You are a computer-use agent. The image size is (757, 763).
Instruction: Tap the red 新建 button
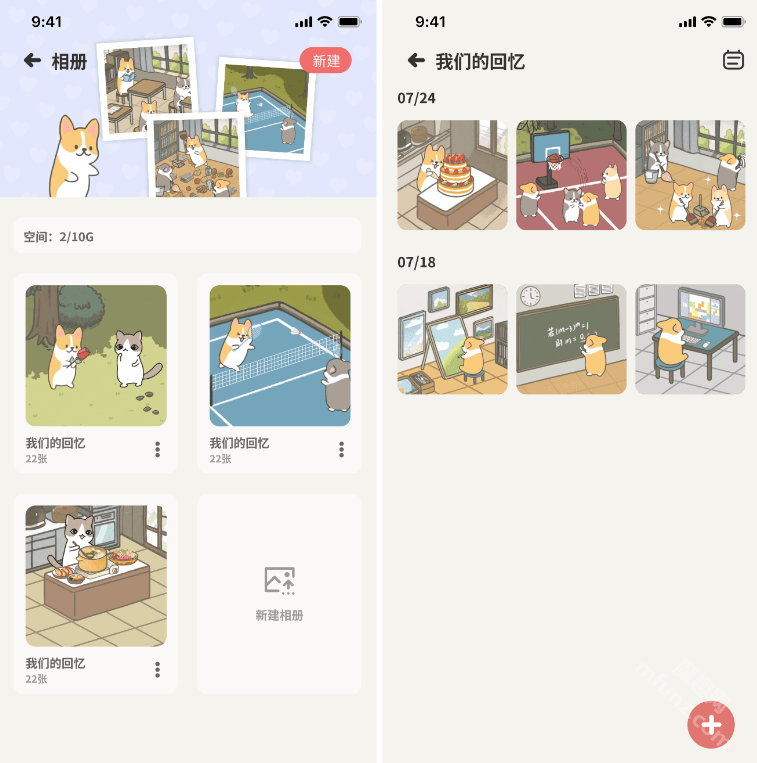point(325,61)
